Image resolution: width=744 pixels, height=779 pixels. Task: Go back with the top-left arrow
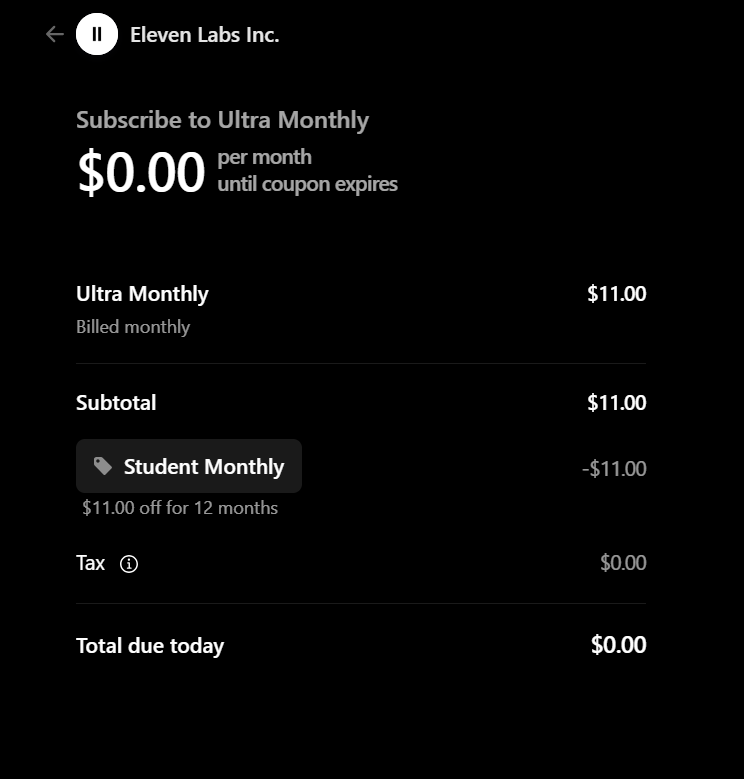coord(54,34)
